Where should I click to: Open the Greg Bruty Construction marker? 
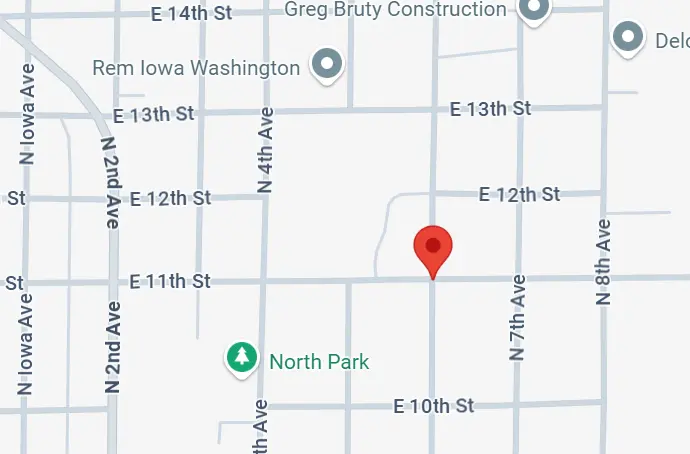click(x=535, y=9)
